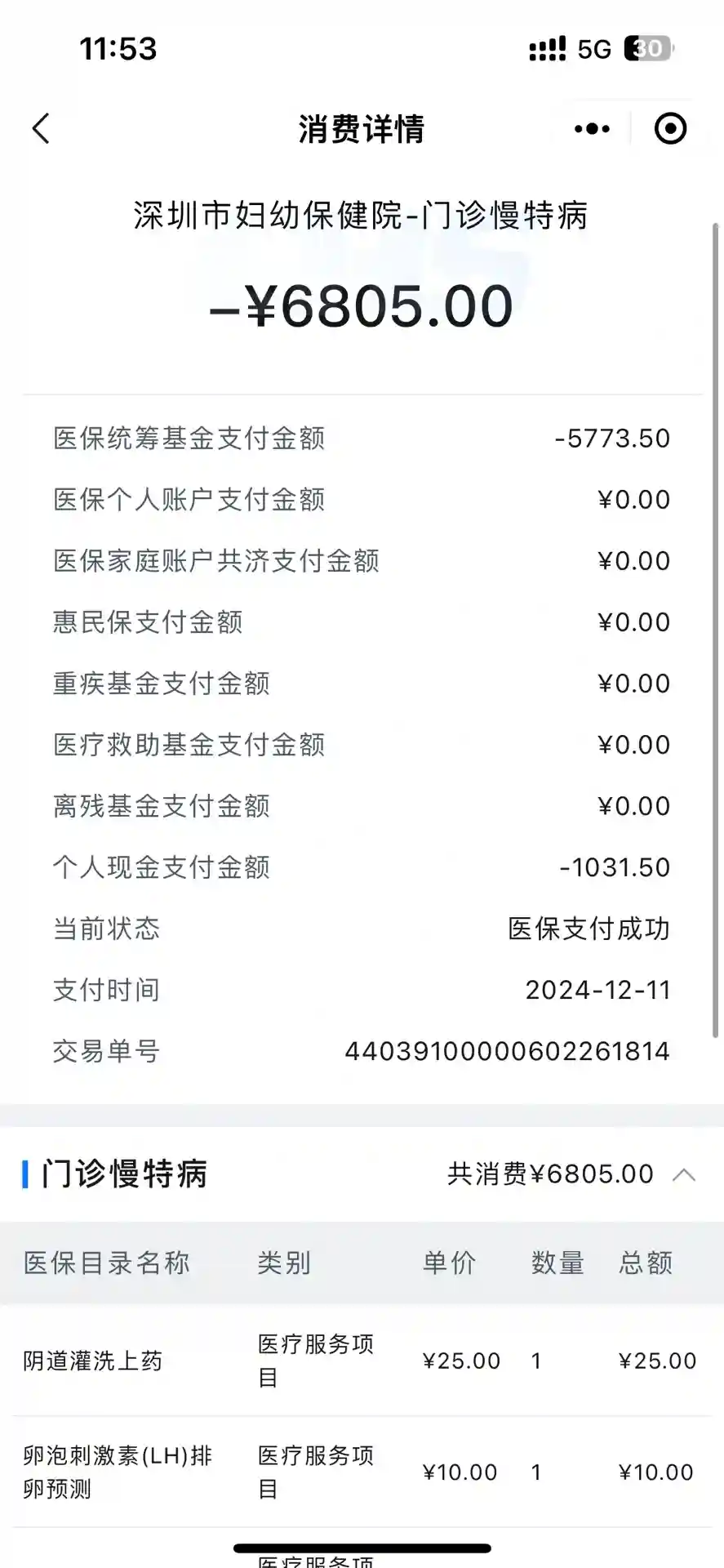Go back from the 消费详情 page
724x1568 pixels.
41,129
